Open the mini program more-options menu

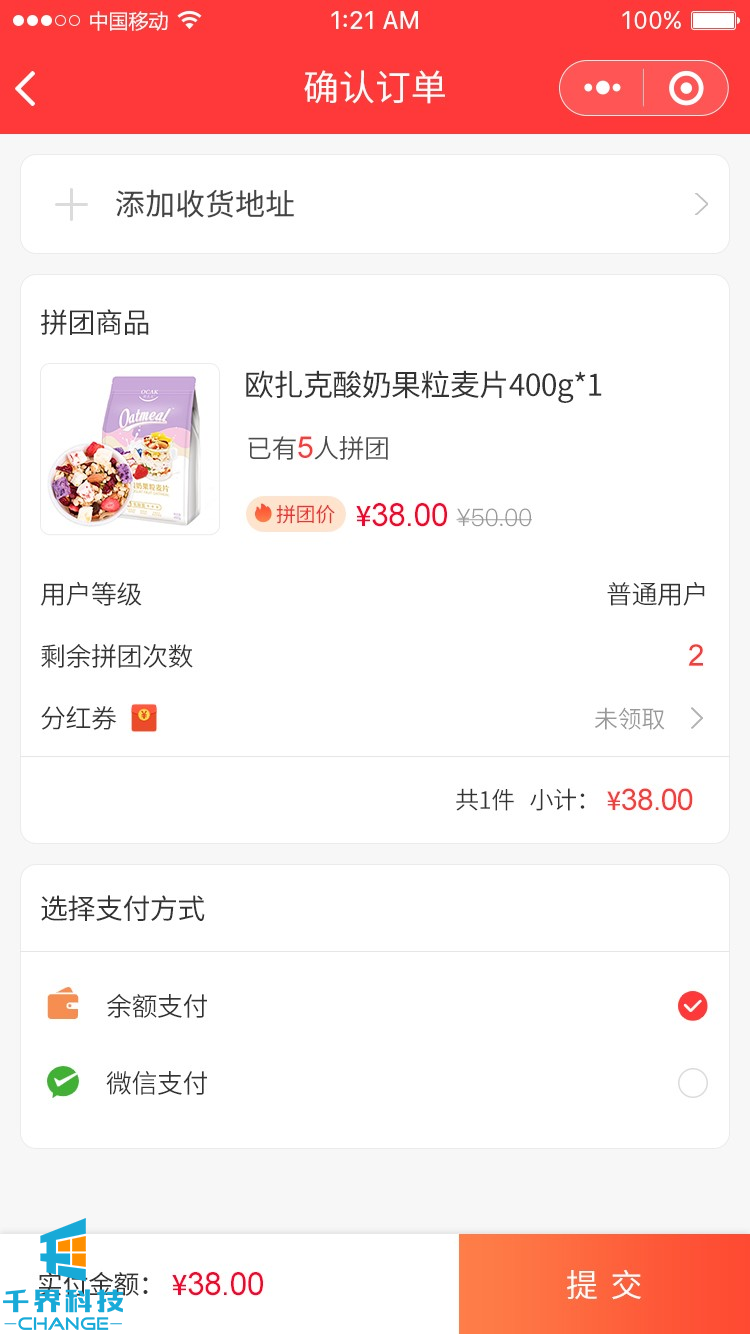click(x=602, y=89)
